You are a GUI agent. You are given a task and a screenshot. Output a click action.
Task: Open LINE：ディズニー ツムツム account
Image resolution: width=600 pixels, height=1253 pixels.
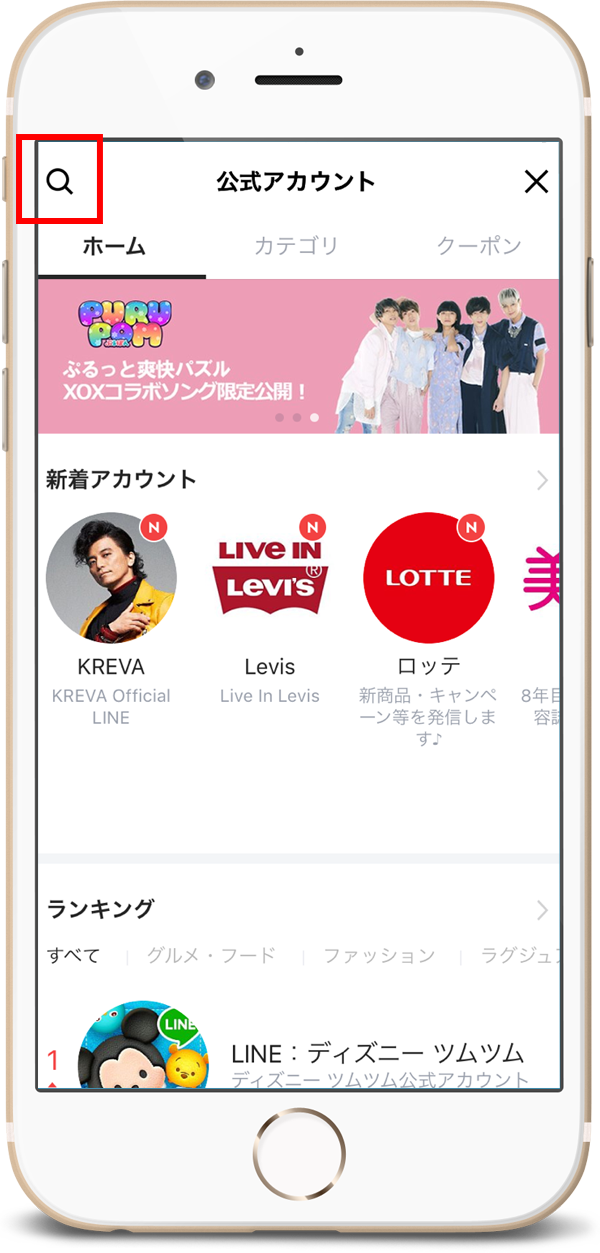tap(377, 1053)
